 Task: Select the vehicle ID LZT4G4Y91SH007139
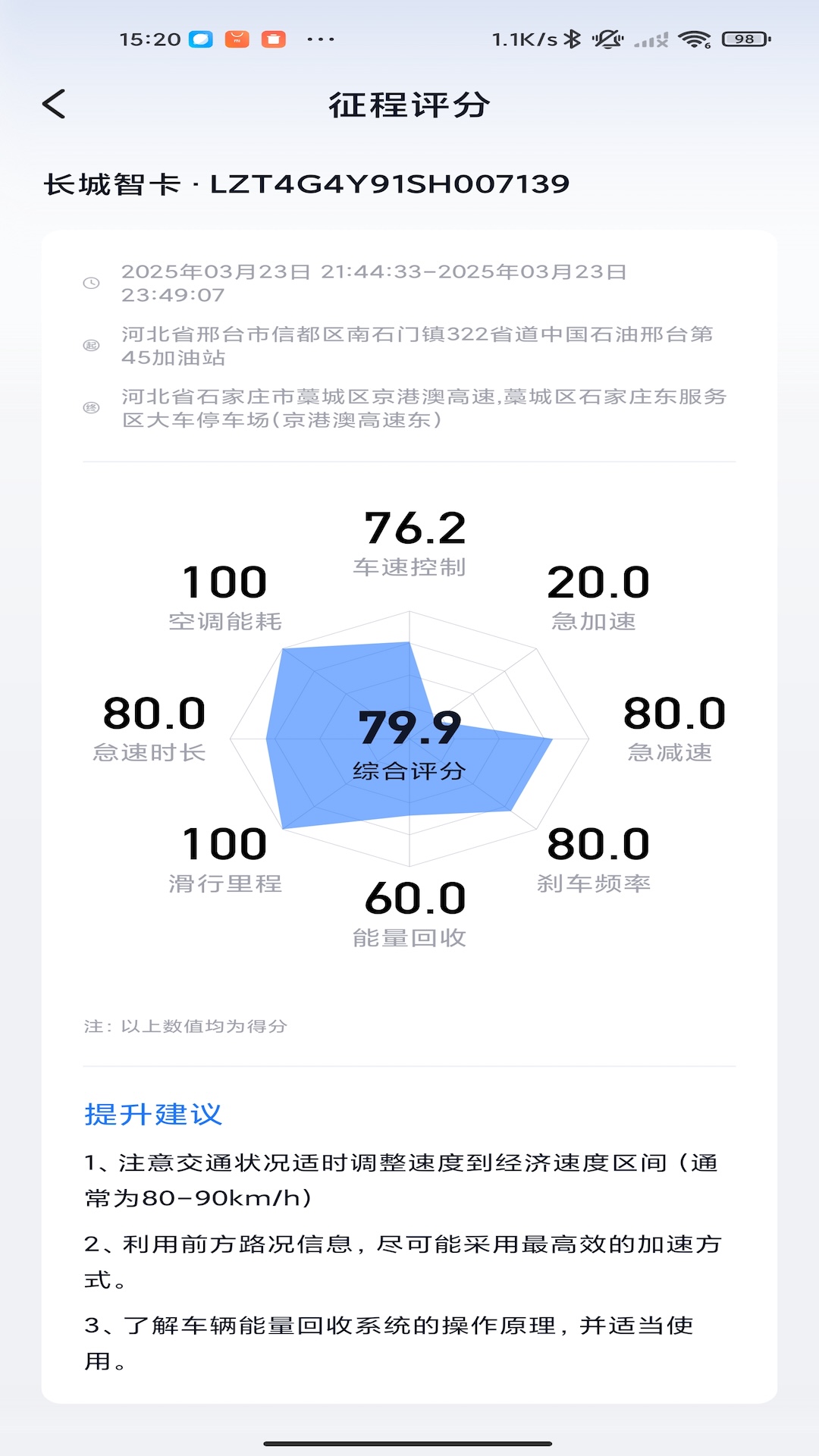pyautogui.click(x=389, y=182)
